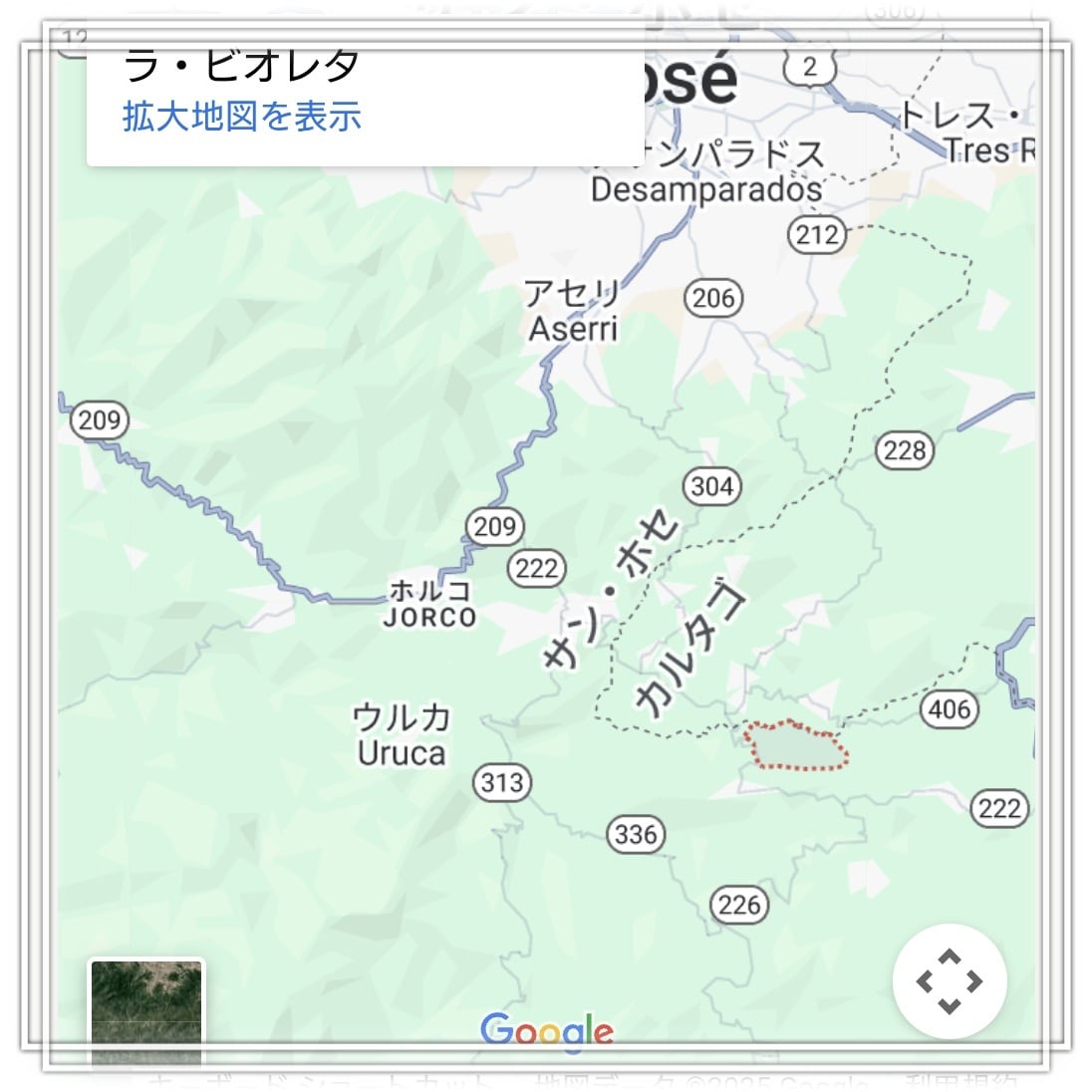The width and height of the screenshot is (1092, 1092).
Task: Switch to satellite view thumbnail
Action: click(x=146, y=1008)
